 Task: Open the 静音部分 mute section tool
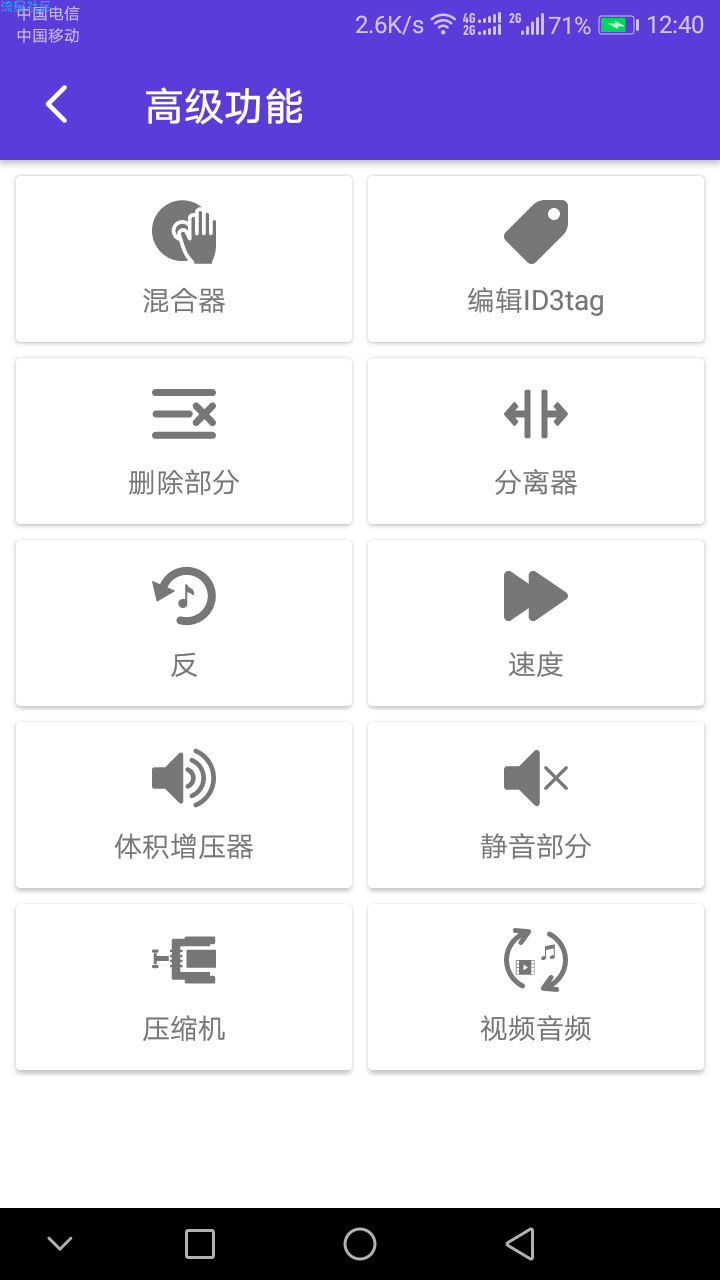coord(536,805)
